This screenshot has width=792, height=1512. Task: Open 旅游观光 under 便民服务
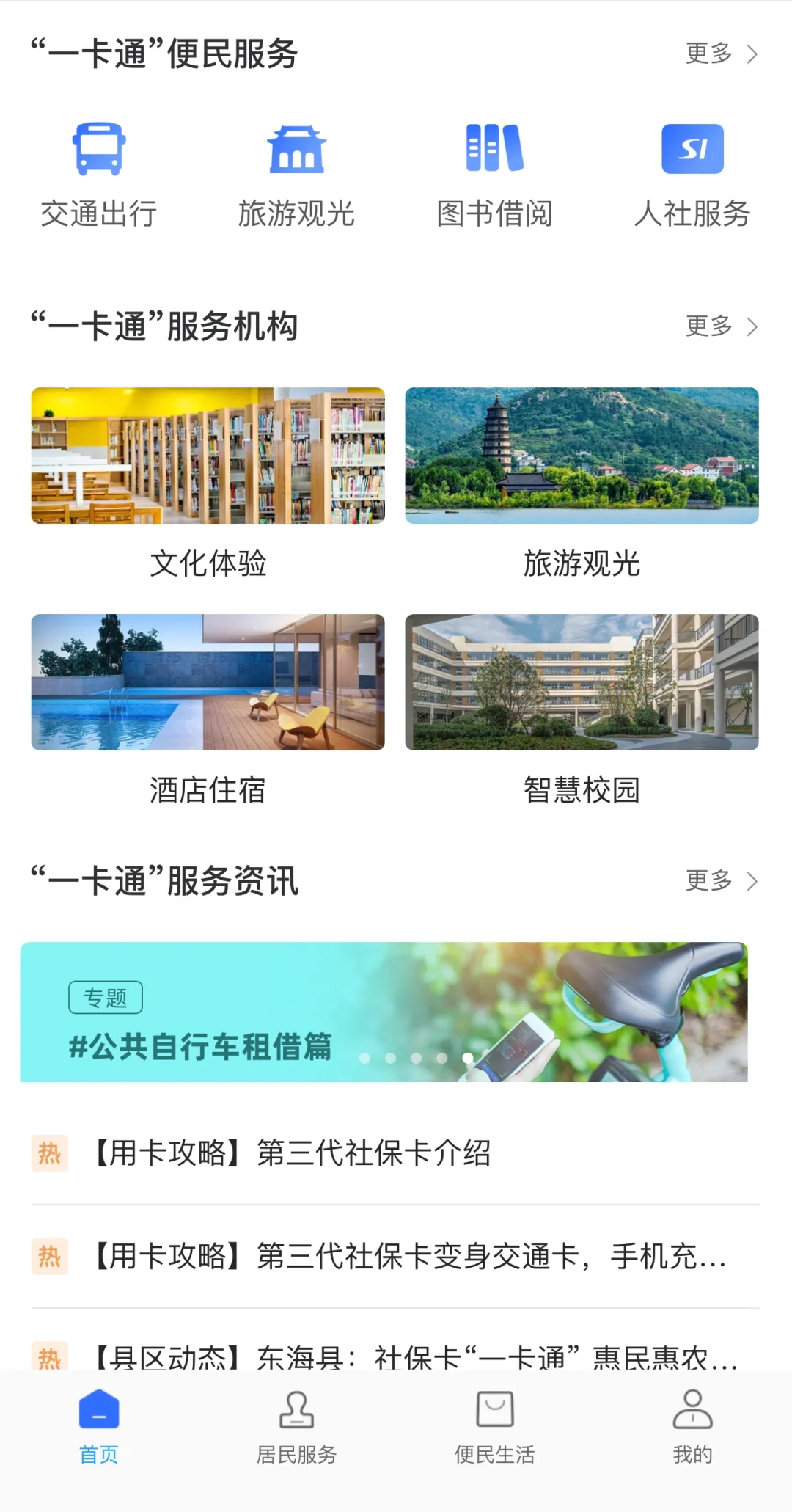point(296,175)
